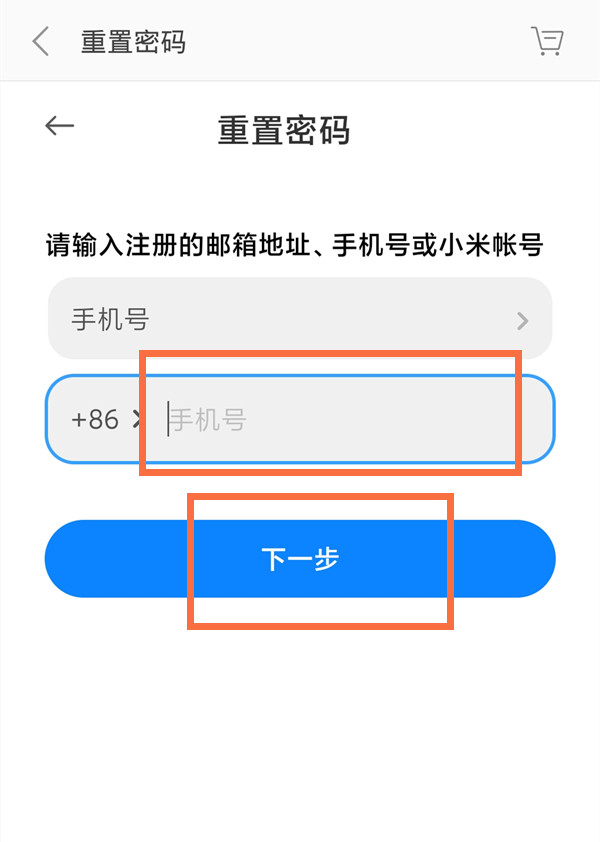Open the shopping cart

click(547, 41)
